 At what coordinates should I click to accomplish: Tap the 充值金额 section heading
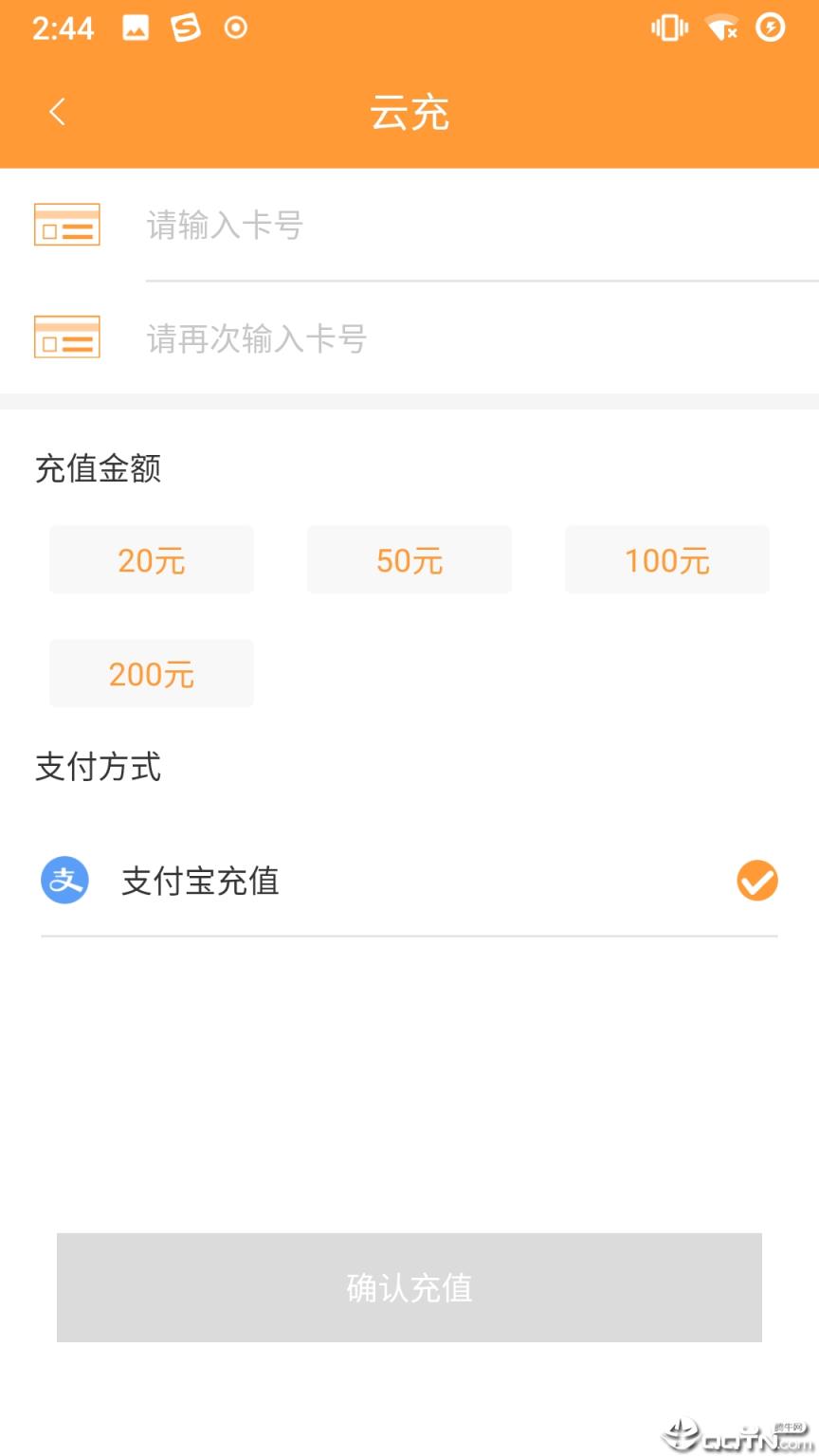click(98, 468)
